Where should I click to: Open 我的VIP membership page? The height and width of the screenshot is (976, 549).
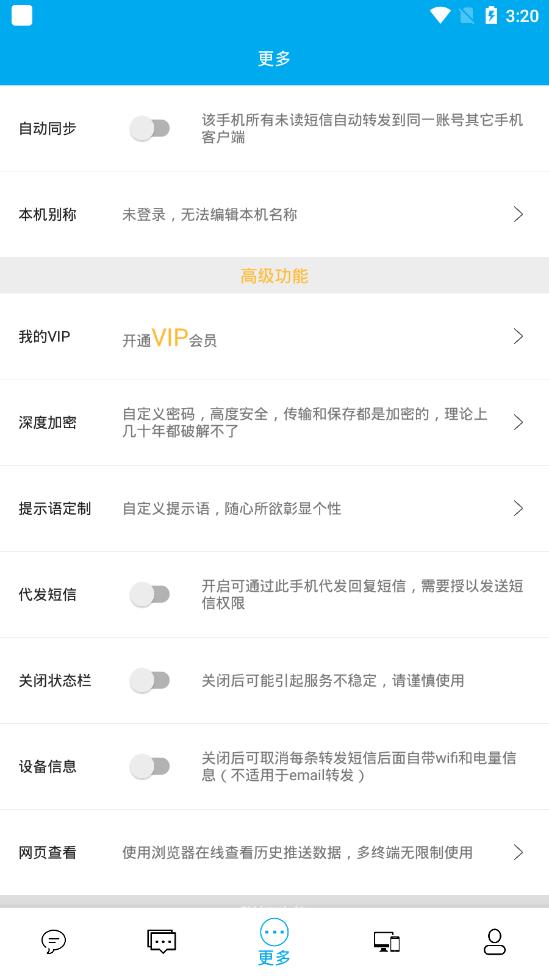(x=274, y=337)
